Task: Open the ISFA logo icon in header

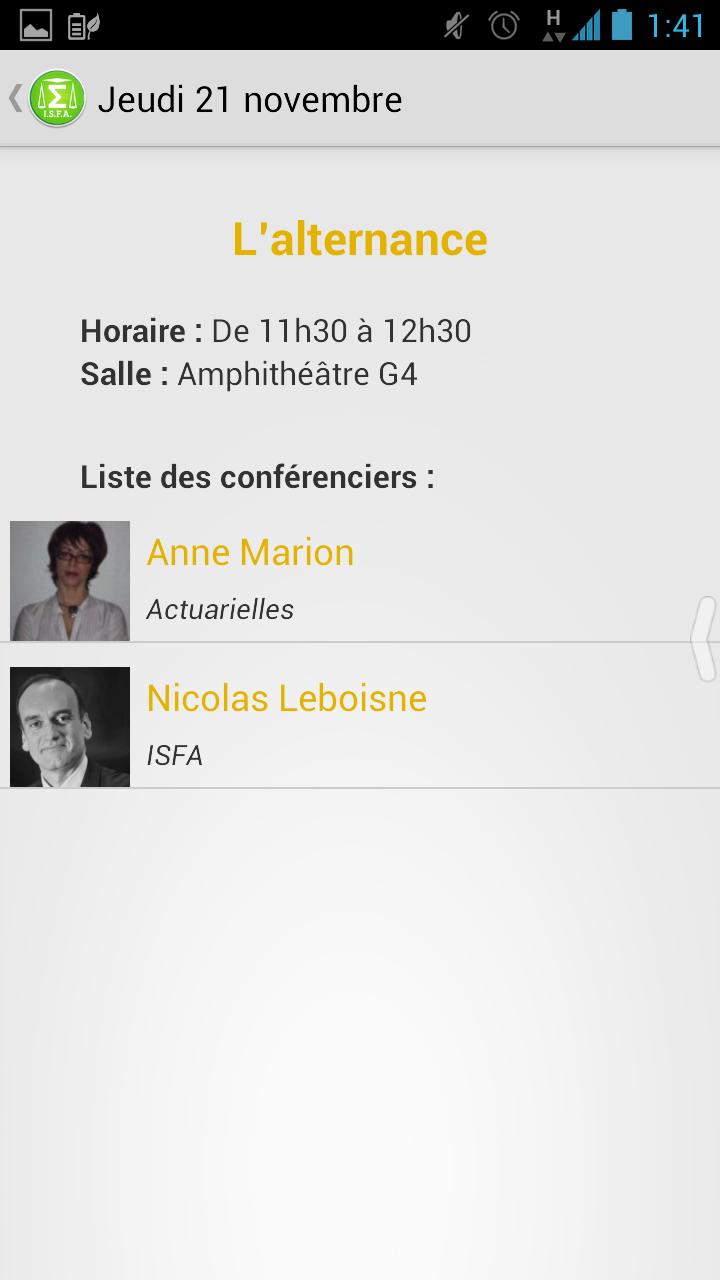Action: click(57, 97)
